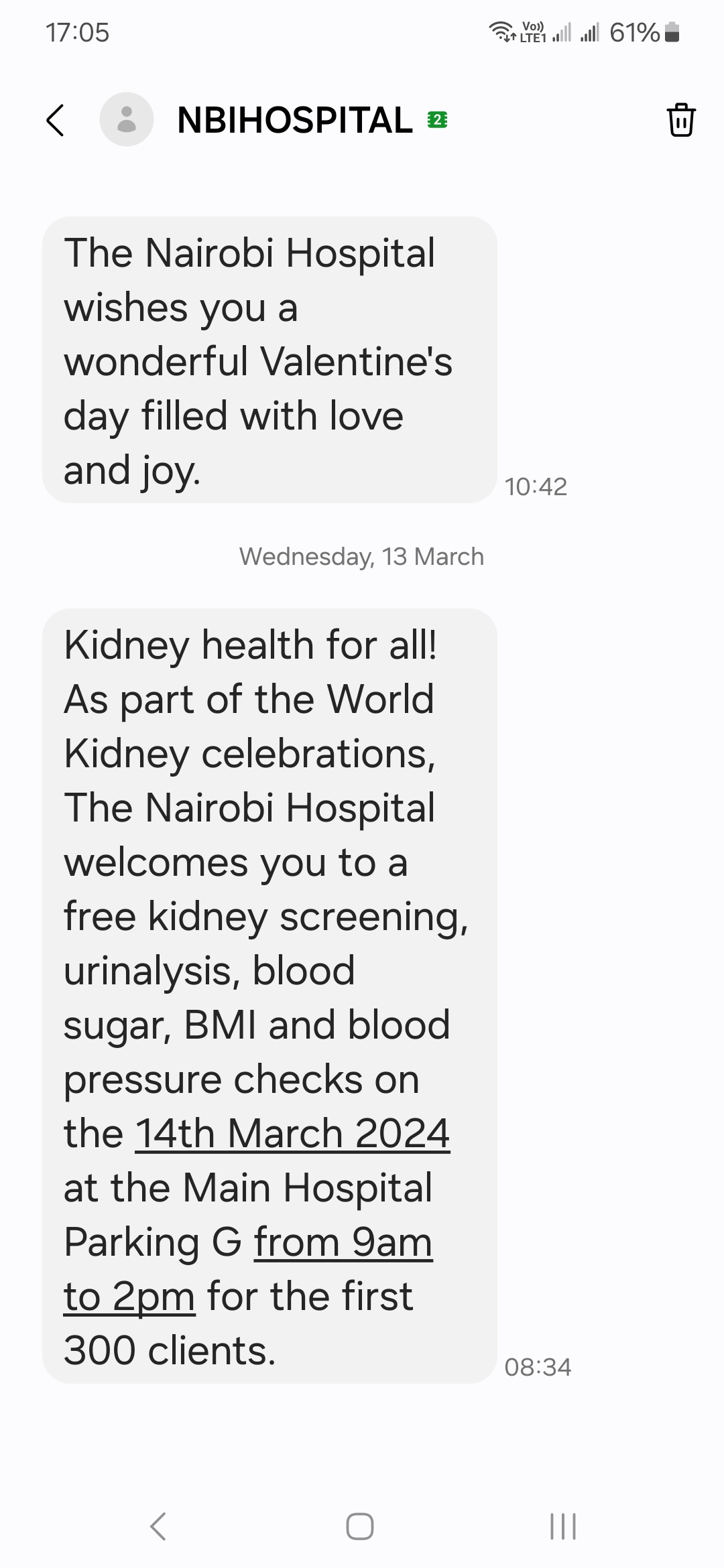Go back to the conversations list

pos(56,121)
